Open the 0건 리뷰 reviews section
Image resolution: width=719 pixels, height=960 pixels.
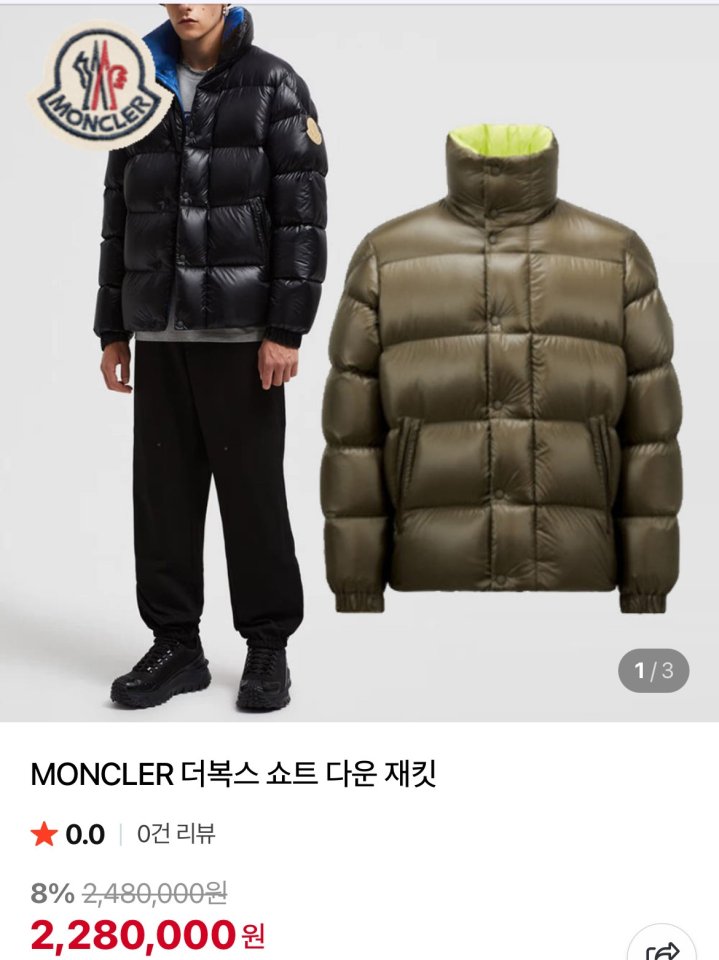176,833
